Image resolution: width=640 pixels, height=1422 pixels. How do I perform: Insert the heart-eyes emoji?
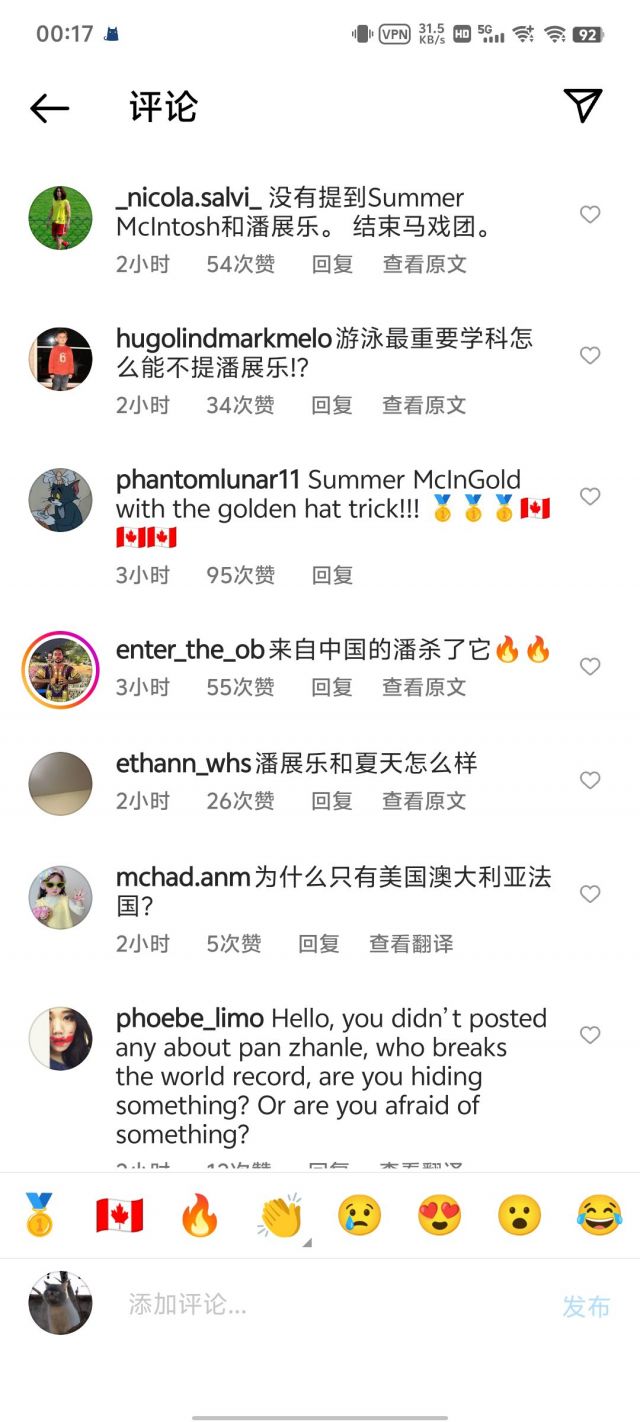439,1215
